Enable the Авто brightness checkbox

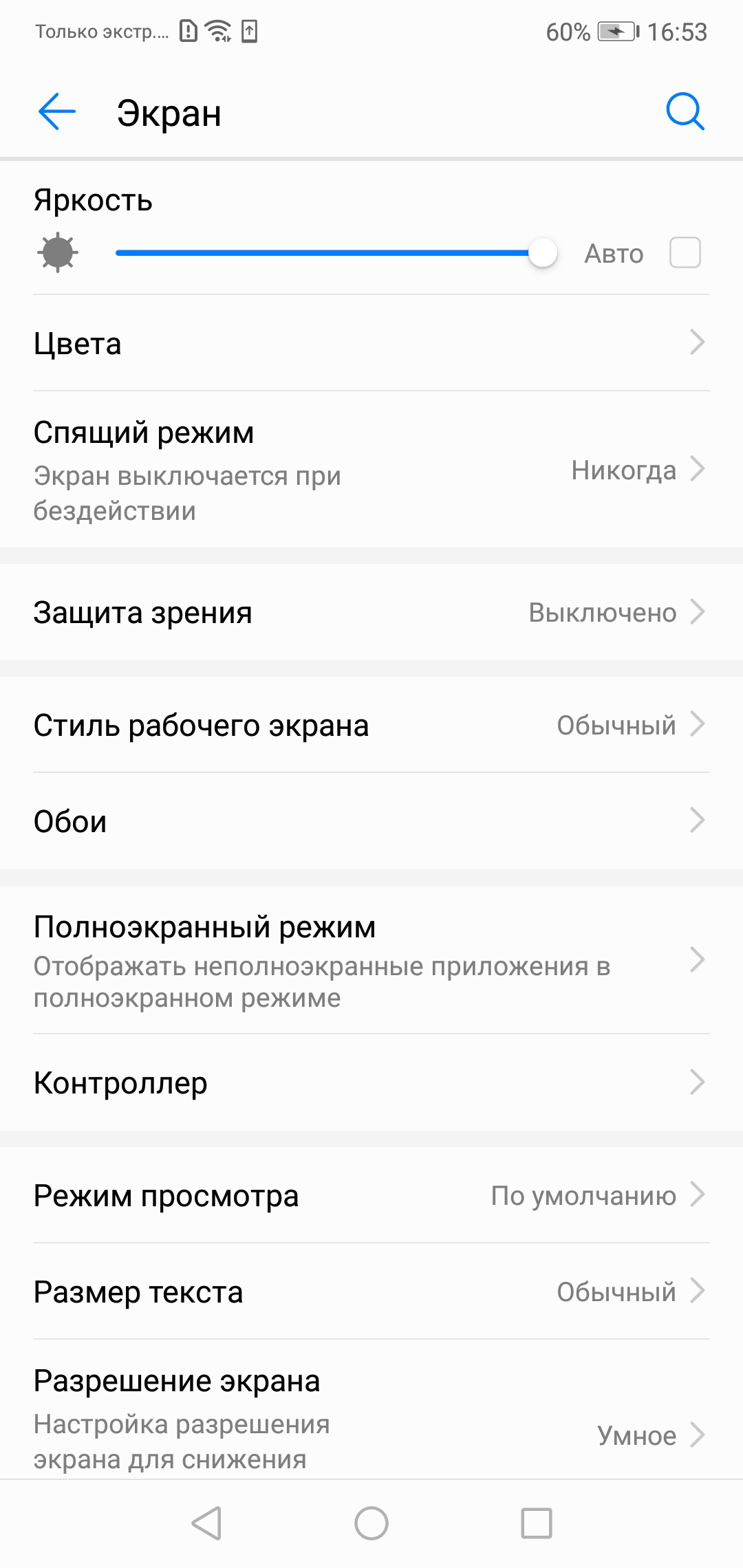[685, 253]
